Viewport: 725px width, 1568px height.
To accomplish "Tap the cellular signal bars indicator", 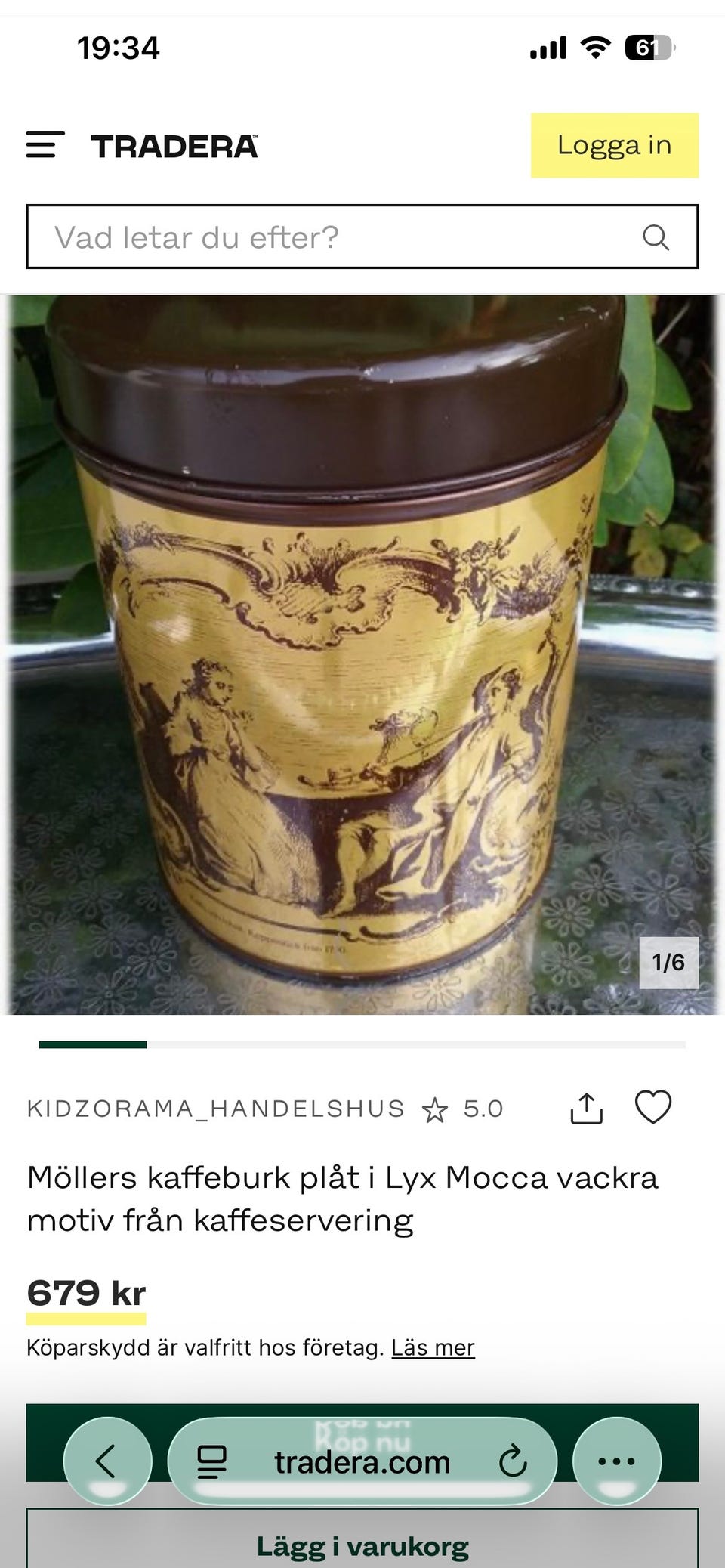I will [547, 48].
